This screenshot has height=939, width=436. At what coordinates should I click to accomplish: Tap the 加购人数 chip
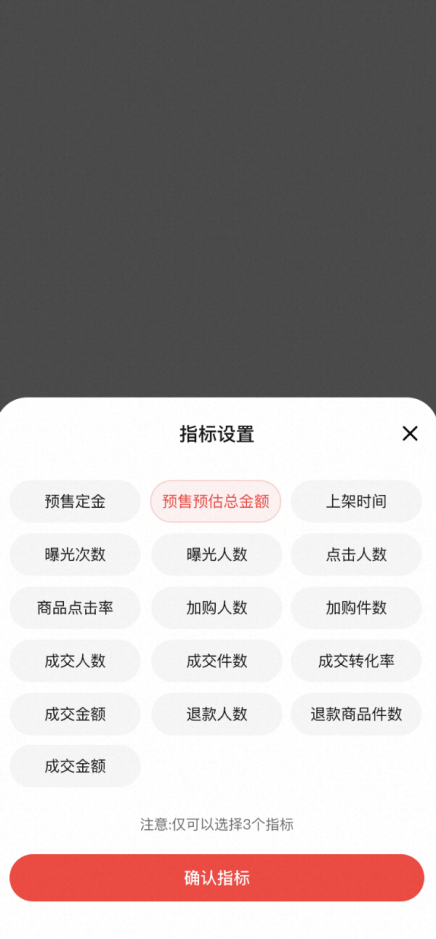216,608
